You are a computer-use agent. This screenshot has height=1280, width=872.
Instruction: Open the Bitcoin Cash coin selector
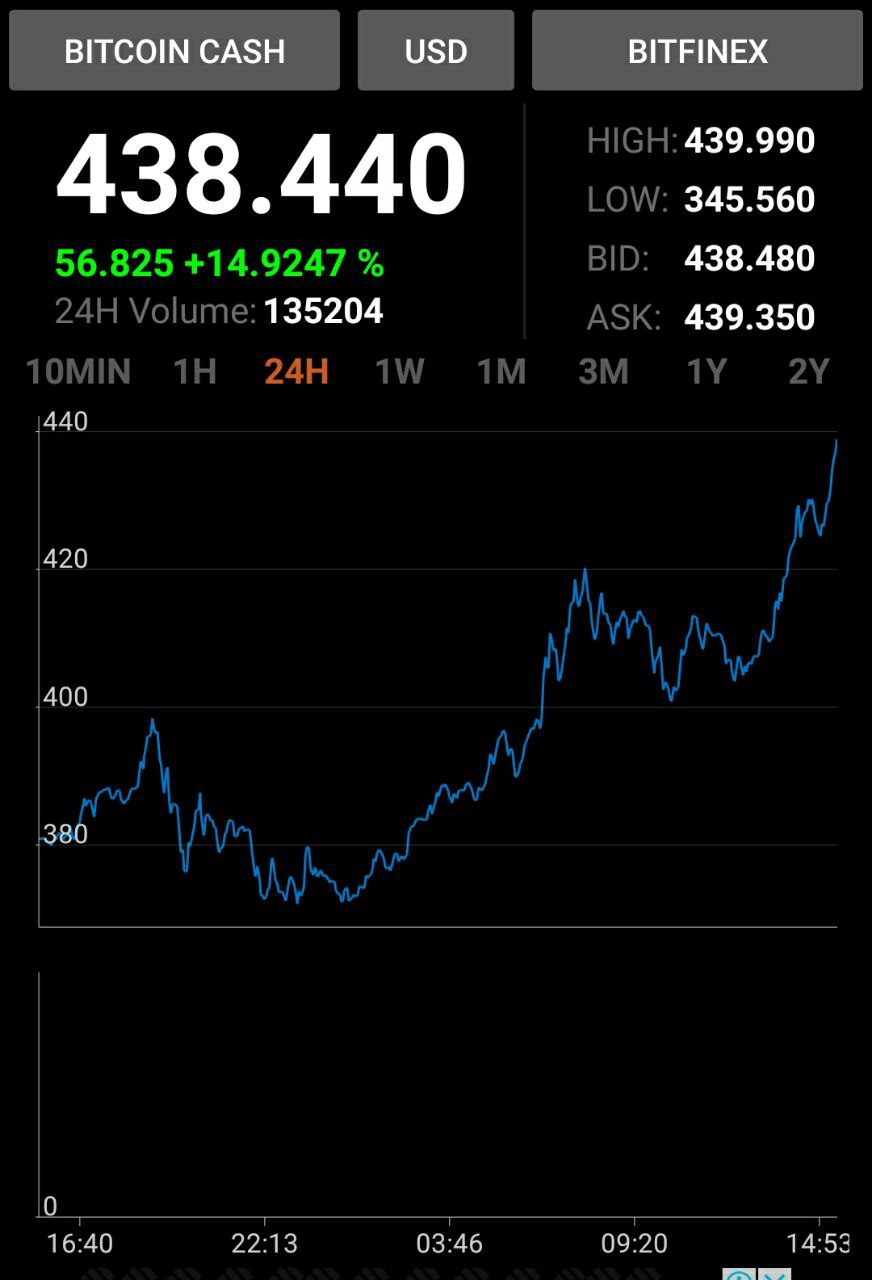click(x=174, y=51)
